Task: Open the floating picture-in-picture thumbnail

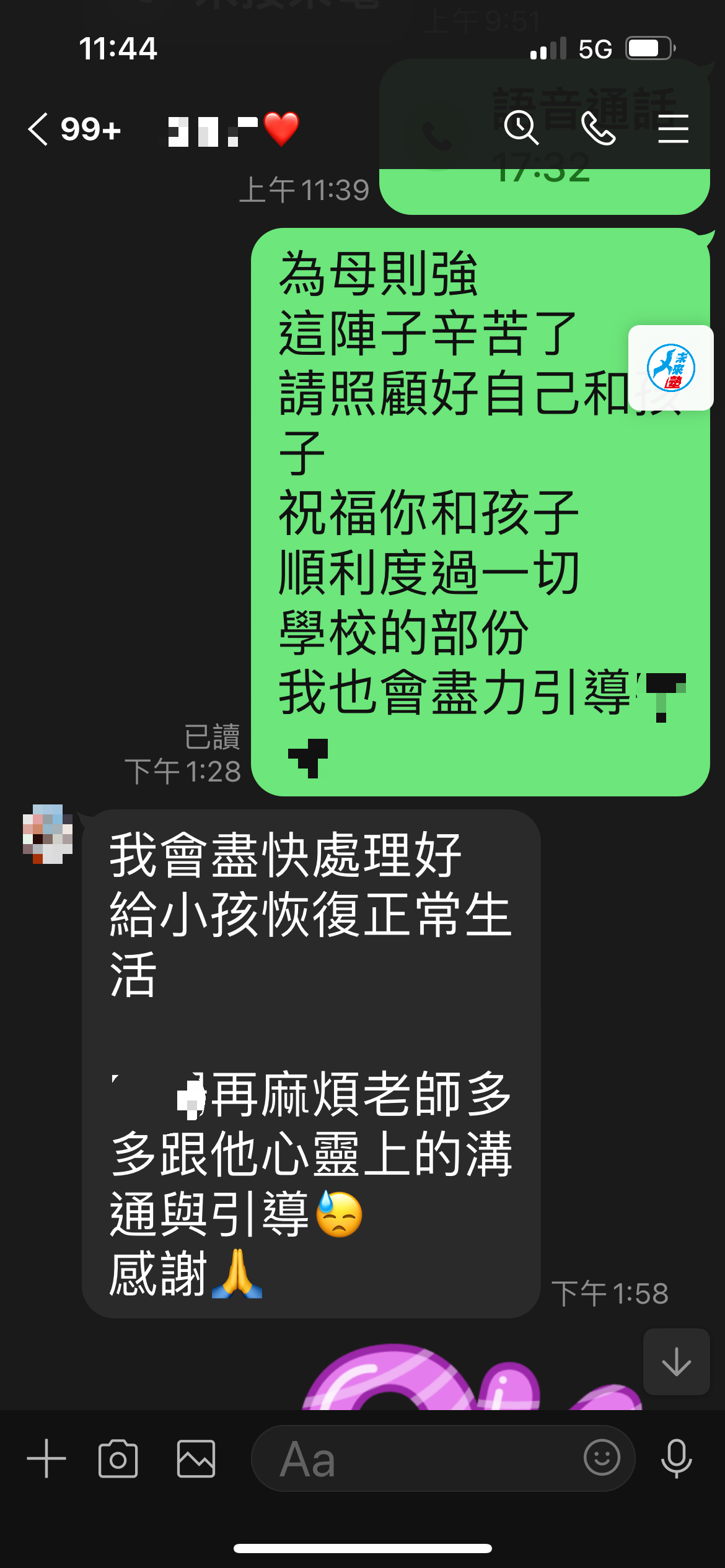Action: click(x=670, y=368)
